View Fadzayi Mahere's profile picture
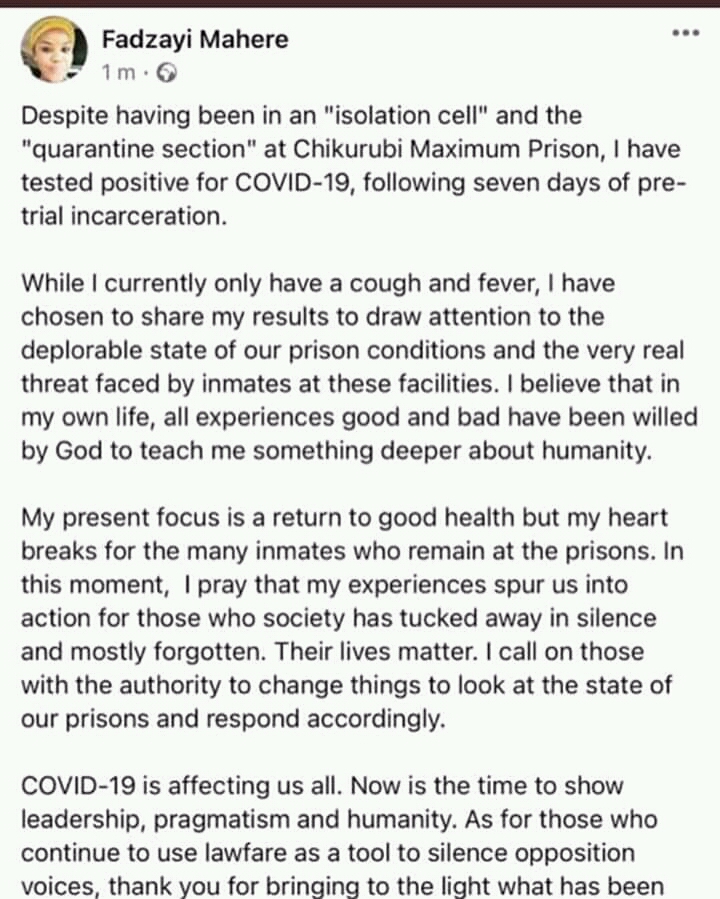 click(x=54, y=49)
